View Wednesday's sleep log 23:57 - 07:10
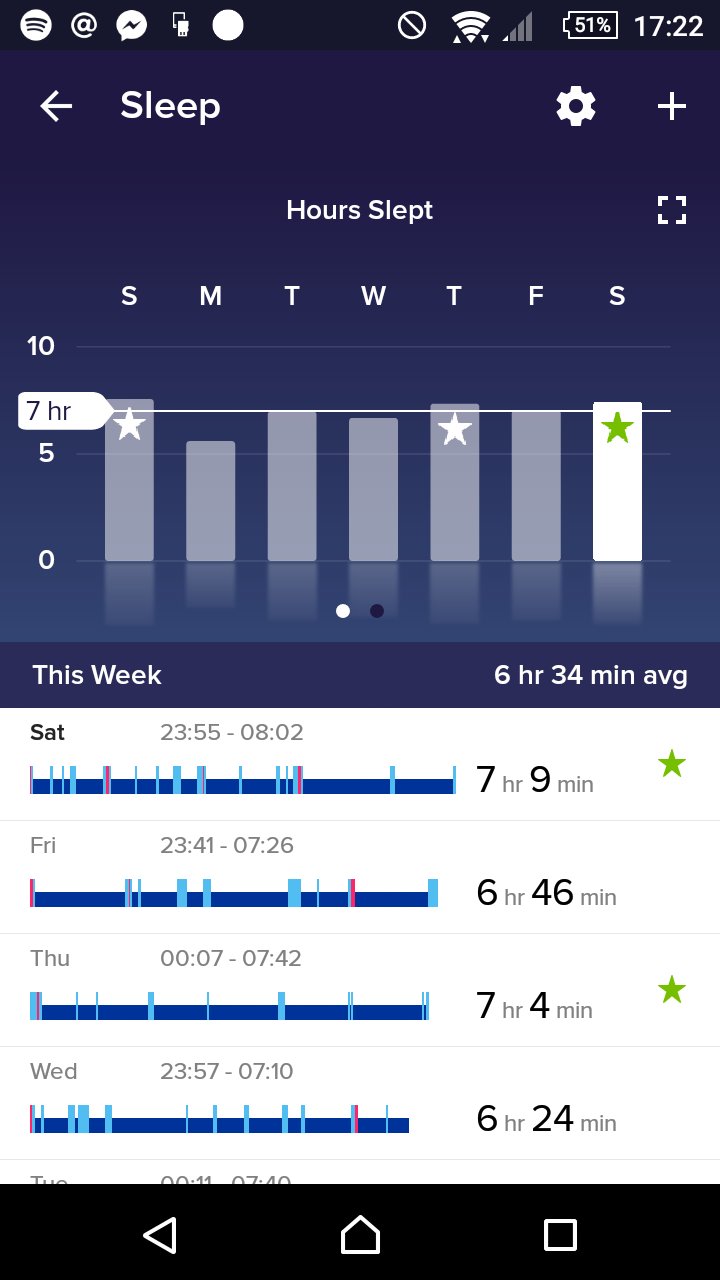This screenshot has width=720, height=1280. [x=360, y=1104]
